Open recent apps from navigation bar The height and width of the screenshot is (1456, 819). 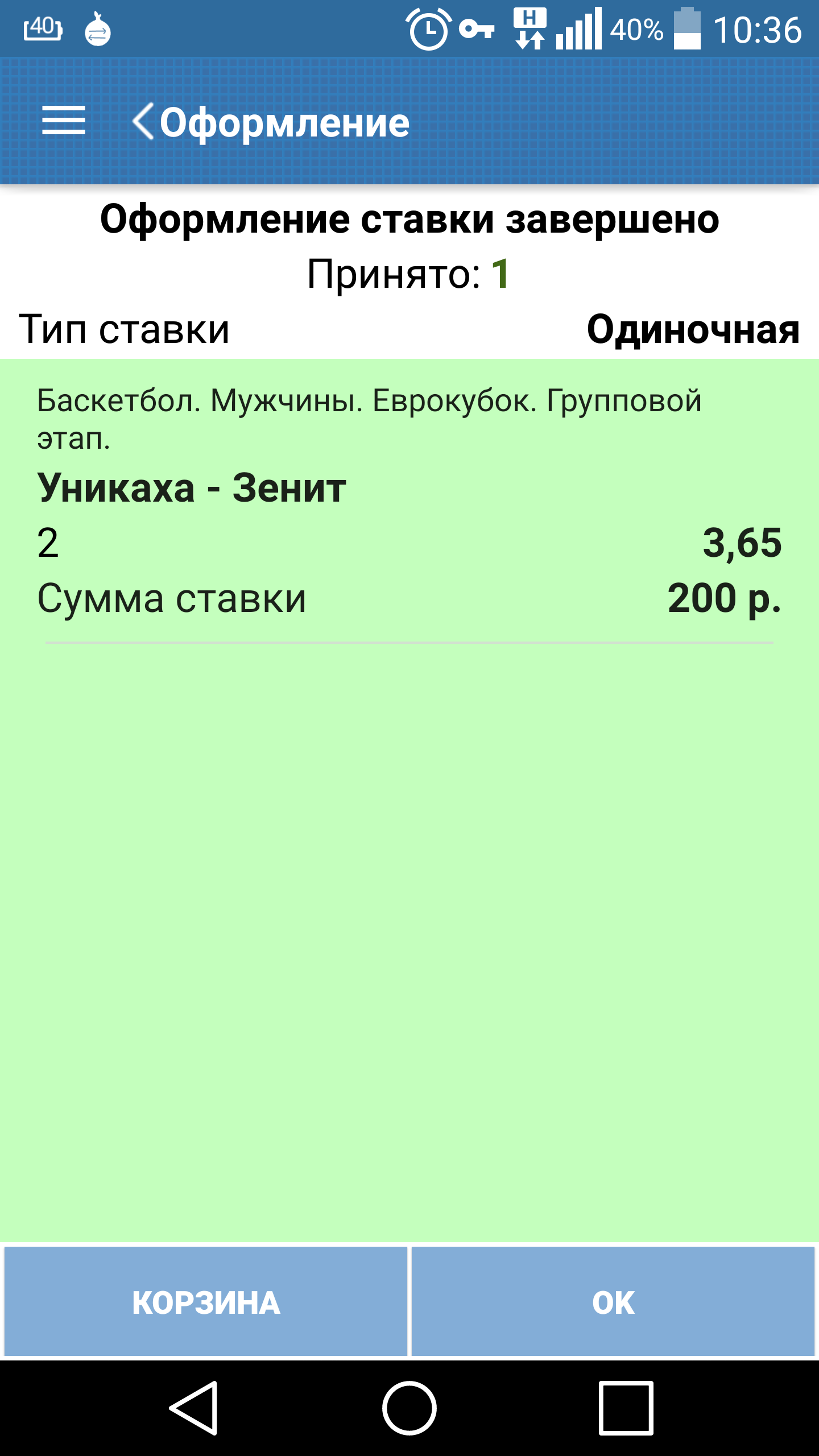(x=626, y=1408)
